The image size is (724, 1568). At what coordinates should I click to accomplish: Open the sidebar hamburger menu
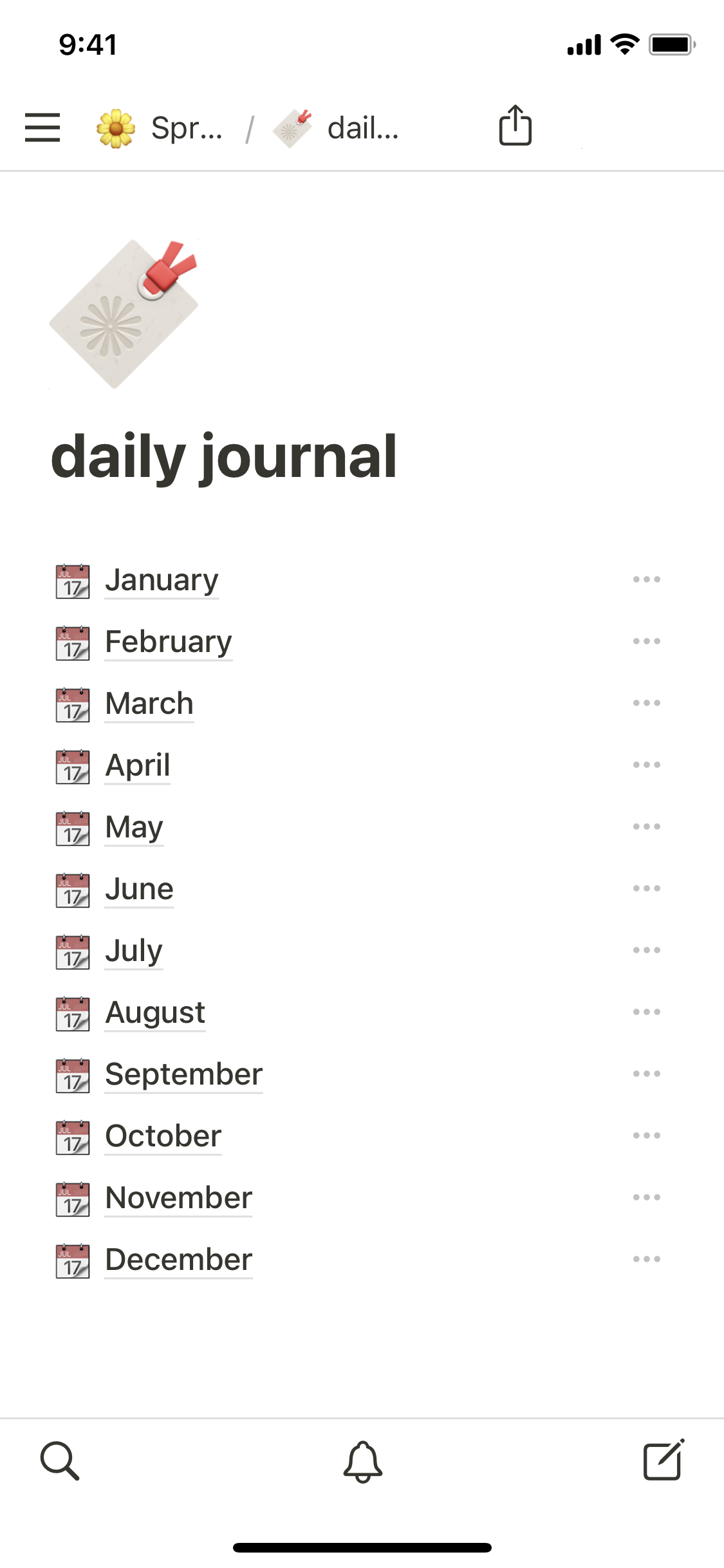42,127
